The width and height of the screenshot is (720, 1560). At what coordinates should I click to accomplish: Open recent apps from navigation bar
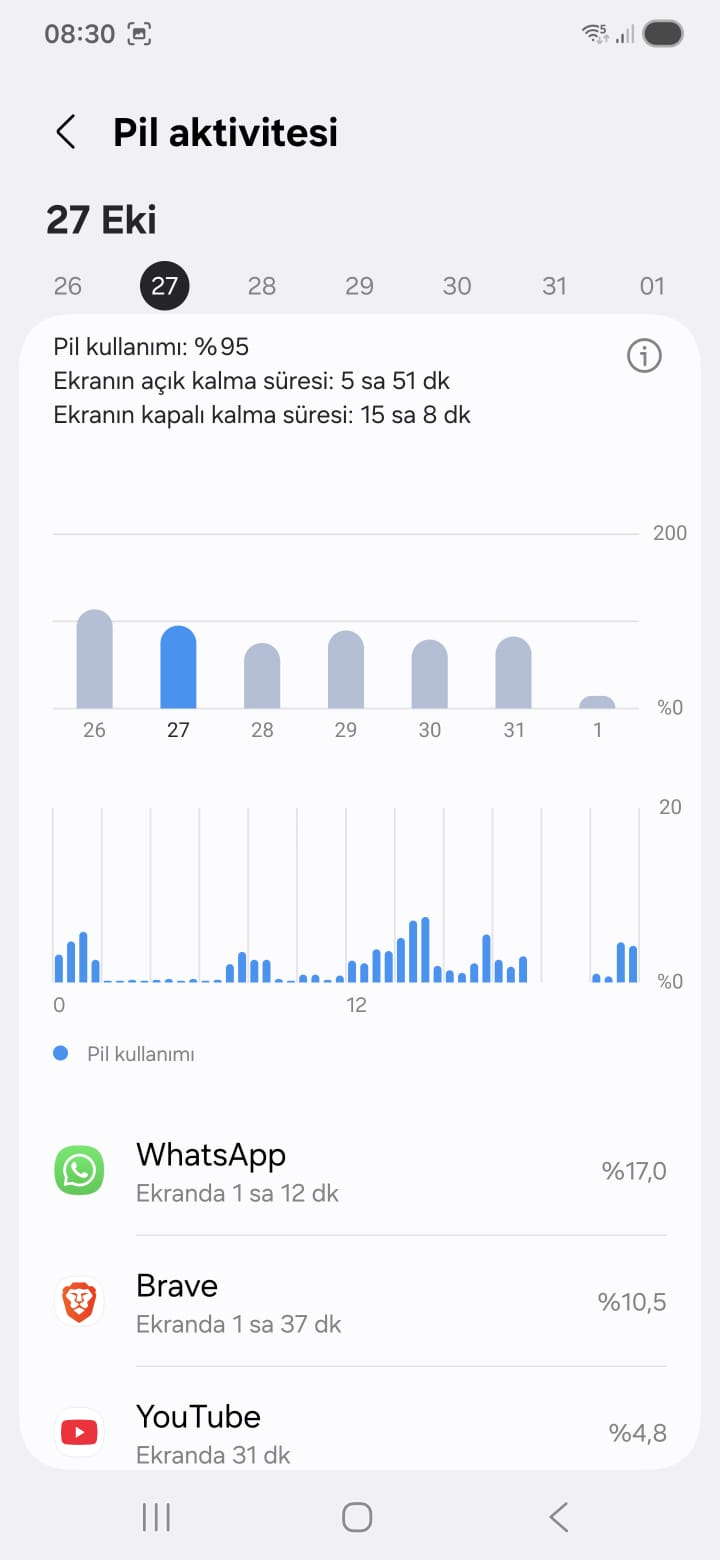(x=157, y=1517)
